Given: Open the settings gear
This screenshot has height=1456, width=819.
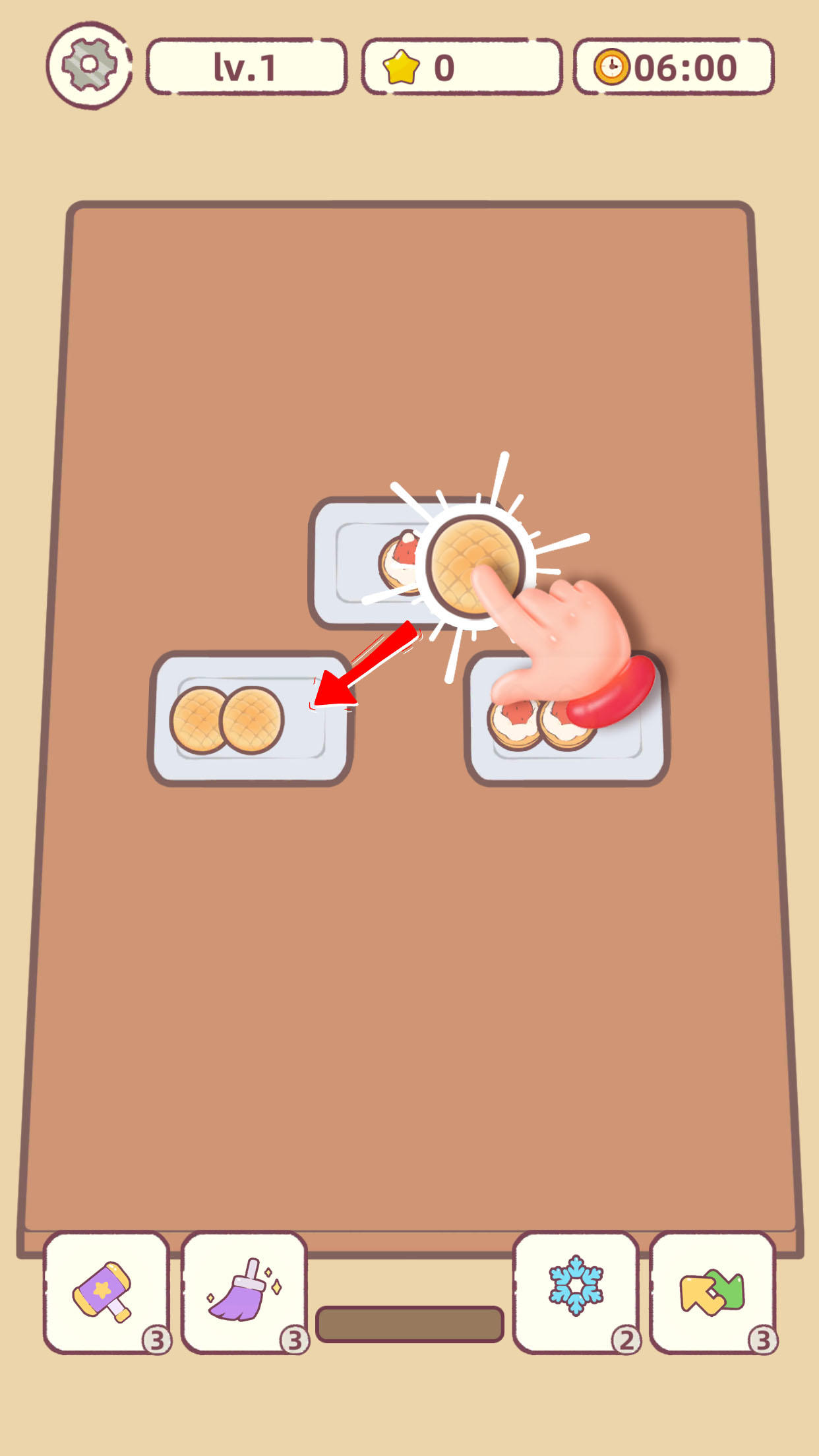Looking at the screenshot, I should tap(89, 65).
